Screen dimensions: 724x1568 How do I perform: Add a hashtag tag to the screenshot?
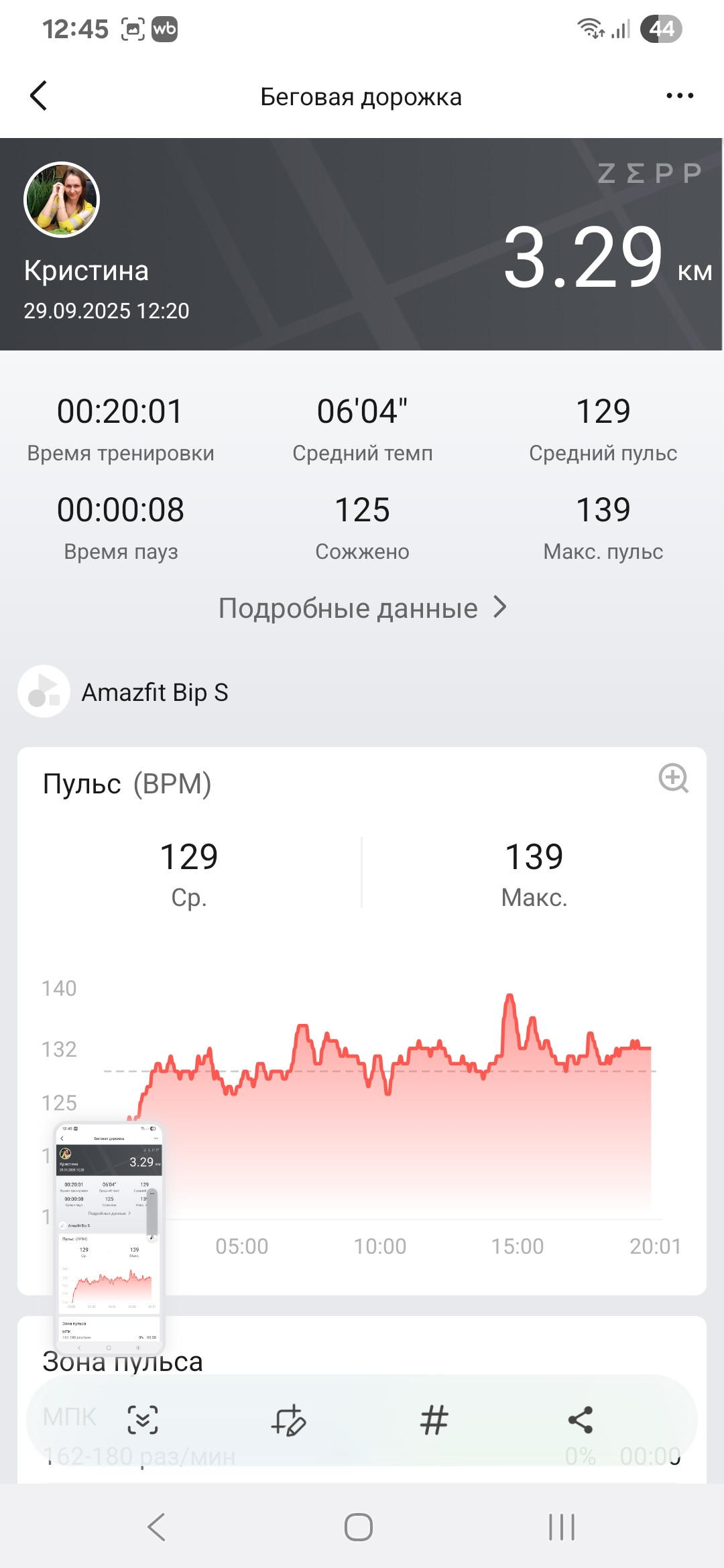[x=434, y=1420]
